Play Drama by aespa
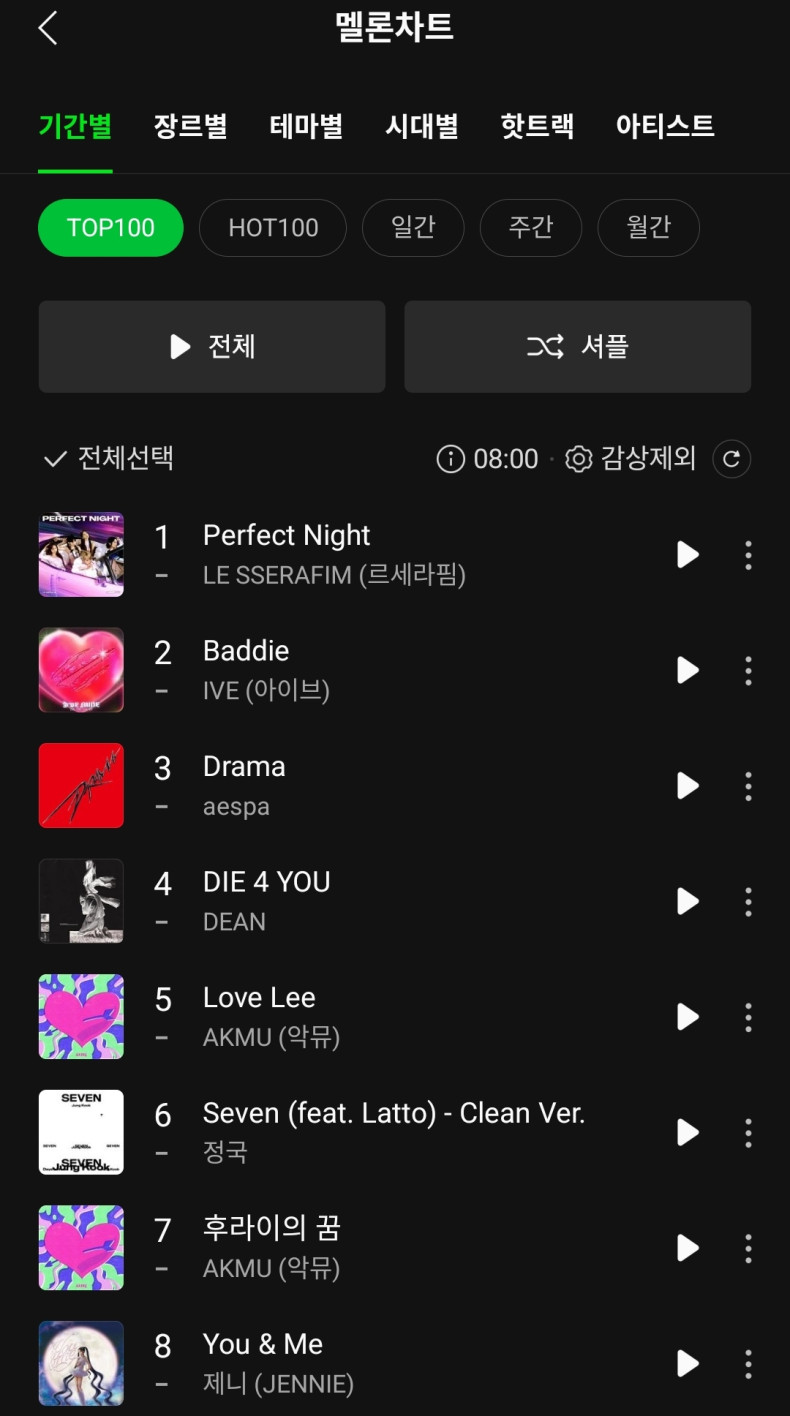Viewport: 790px width, 1416px height. click(x=687, y=786)
